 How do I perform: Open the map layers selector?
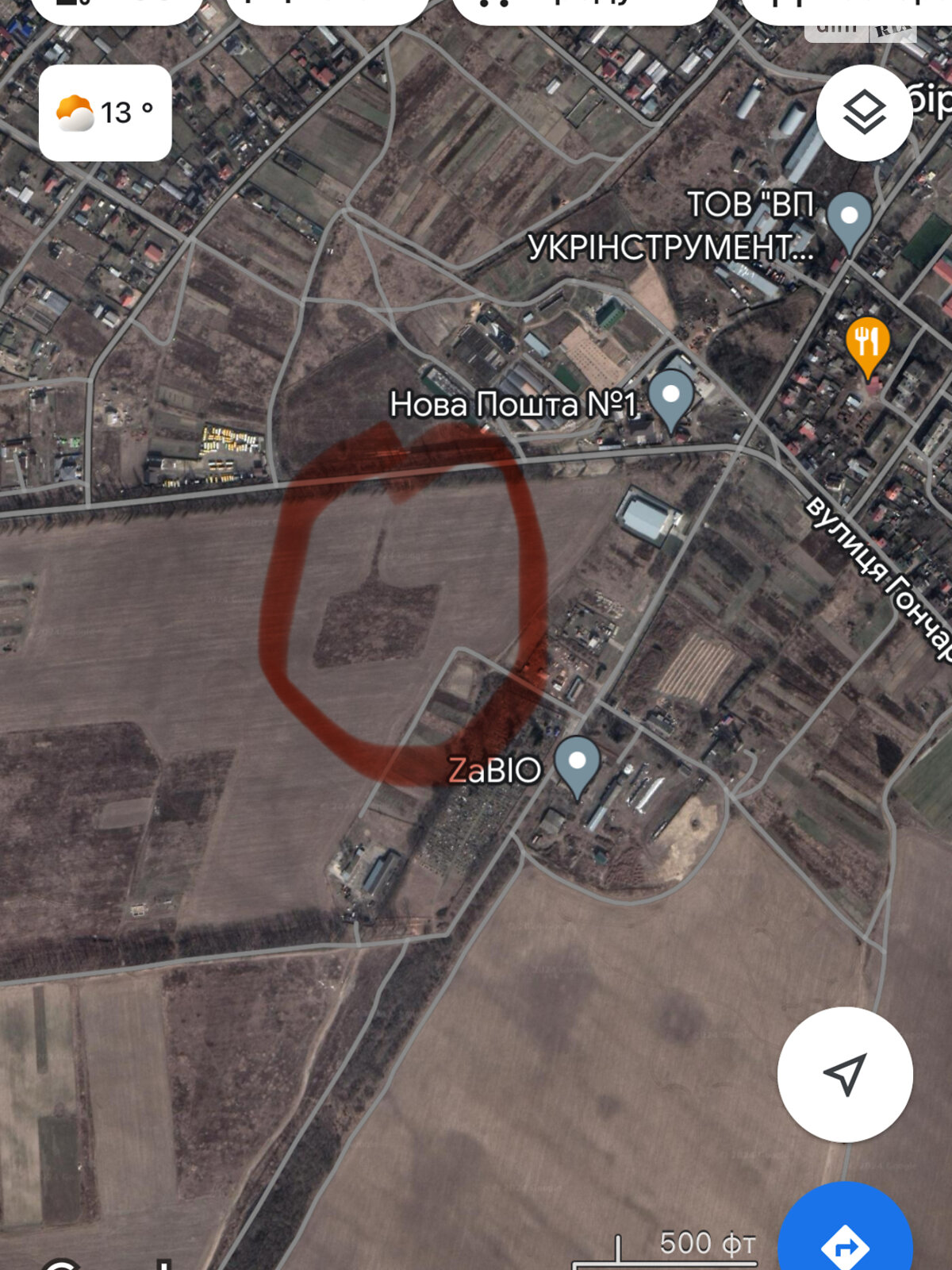(x=864, y=113)
